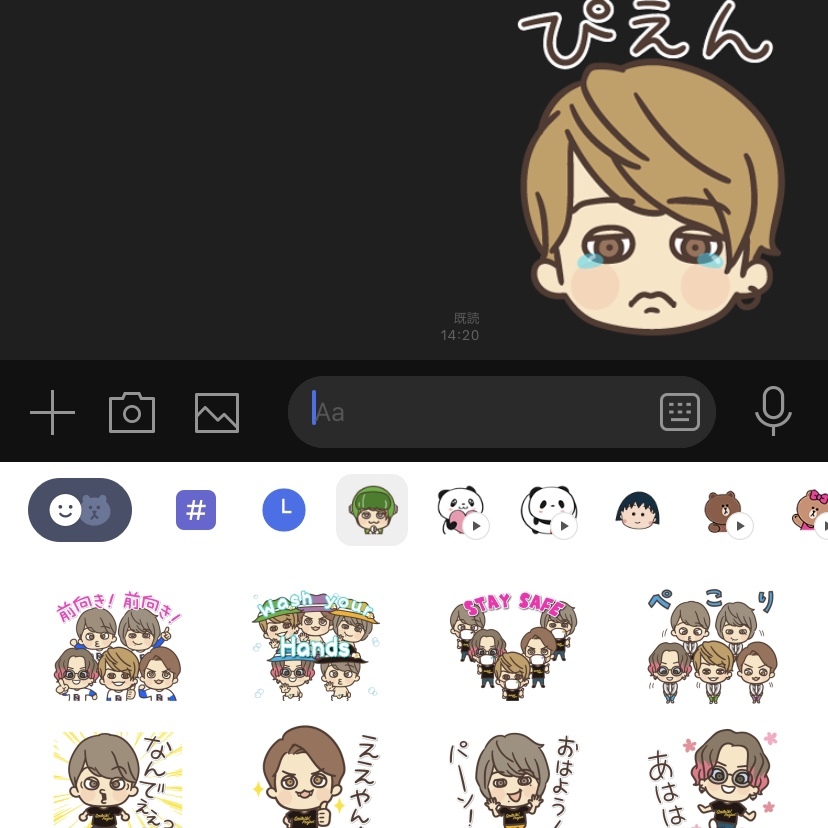Select the bob-haired girl sticker pack
The image size is (828, 828).
click(x=637, y=510)
